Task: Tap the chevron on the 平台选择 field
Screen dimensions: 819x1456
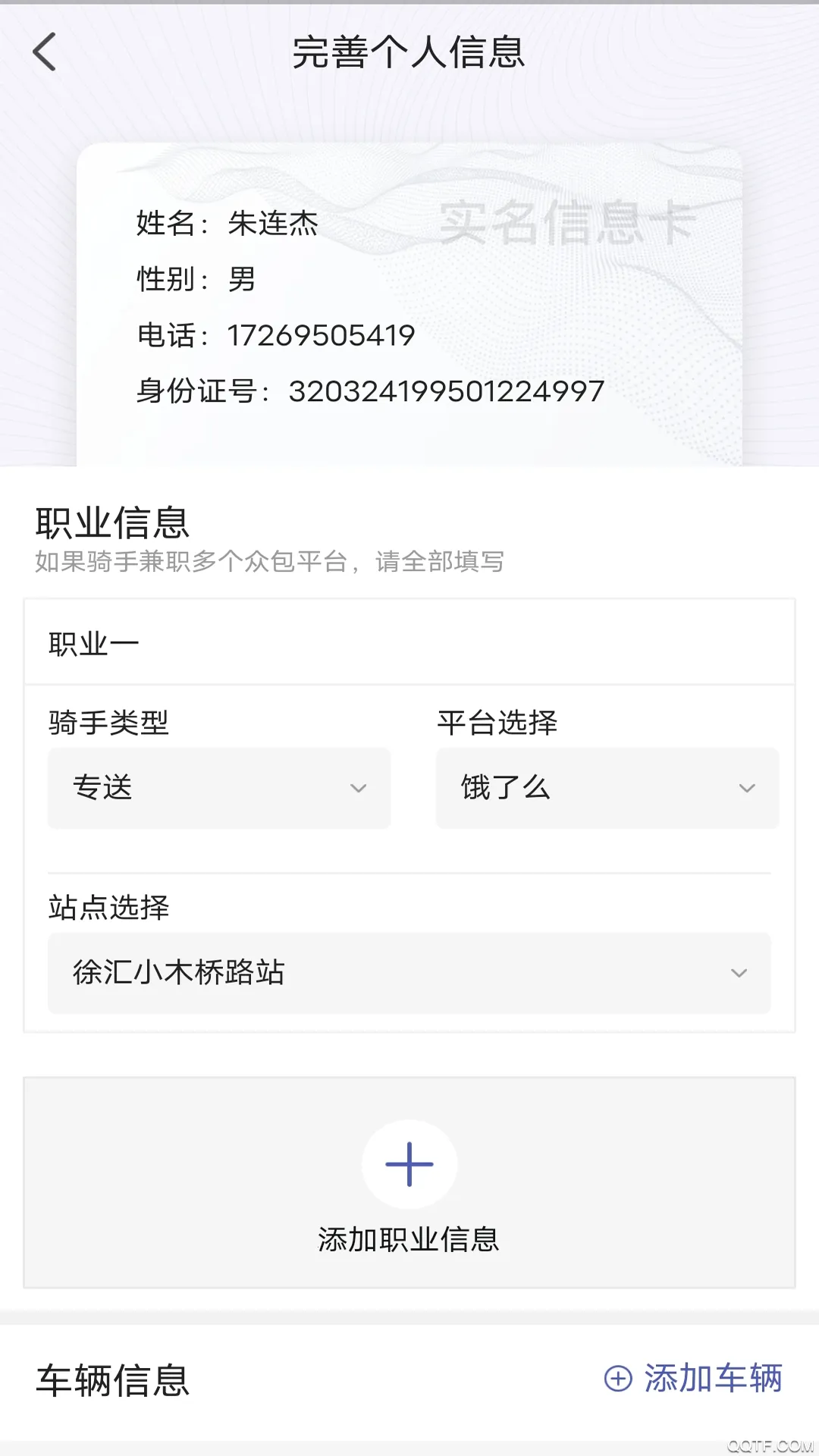Action: (x=747, y=789)
